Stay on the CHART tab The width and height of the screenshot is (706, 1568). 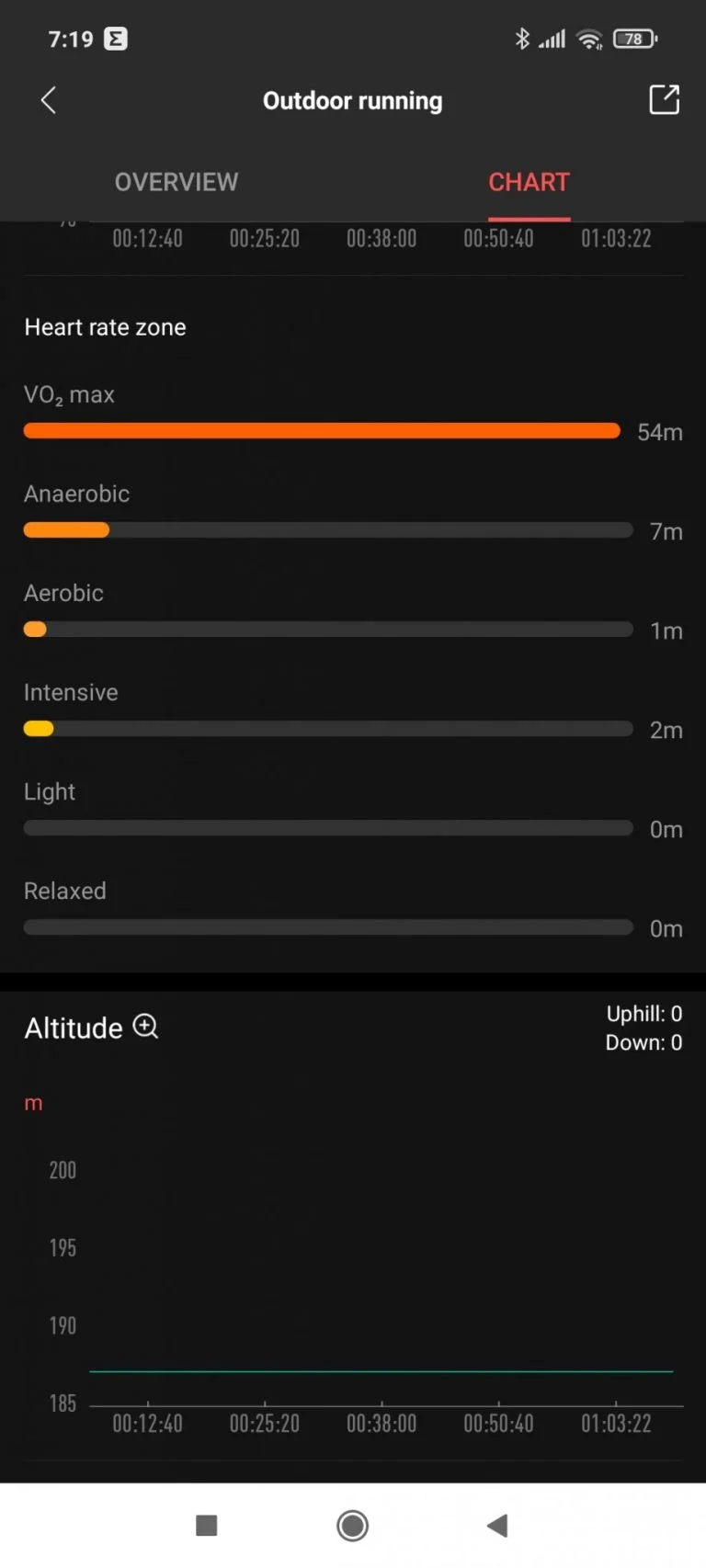[529, 181]
